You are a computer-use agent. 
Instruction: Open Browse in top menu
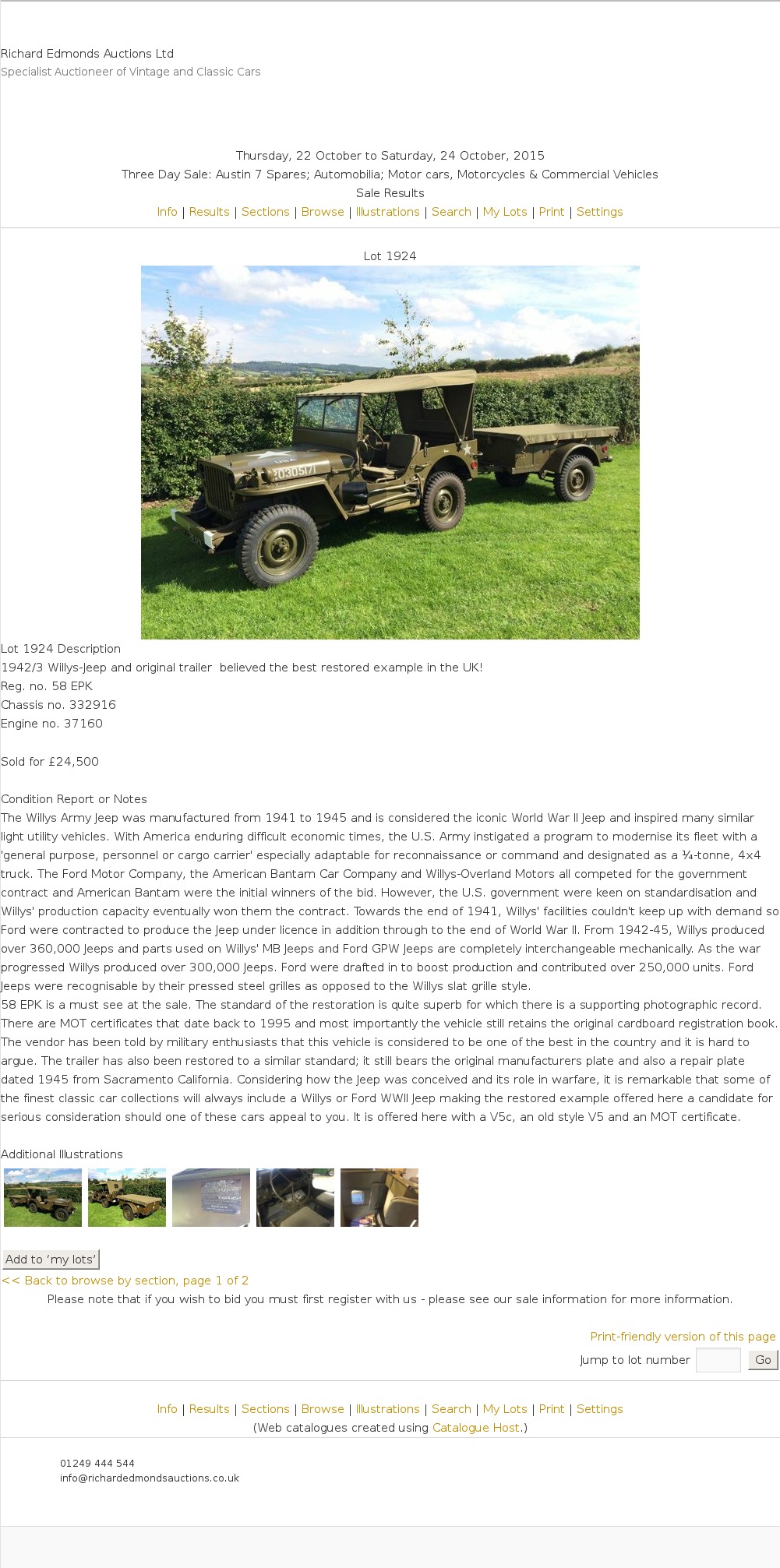pos(323,212)
